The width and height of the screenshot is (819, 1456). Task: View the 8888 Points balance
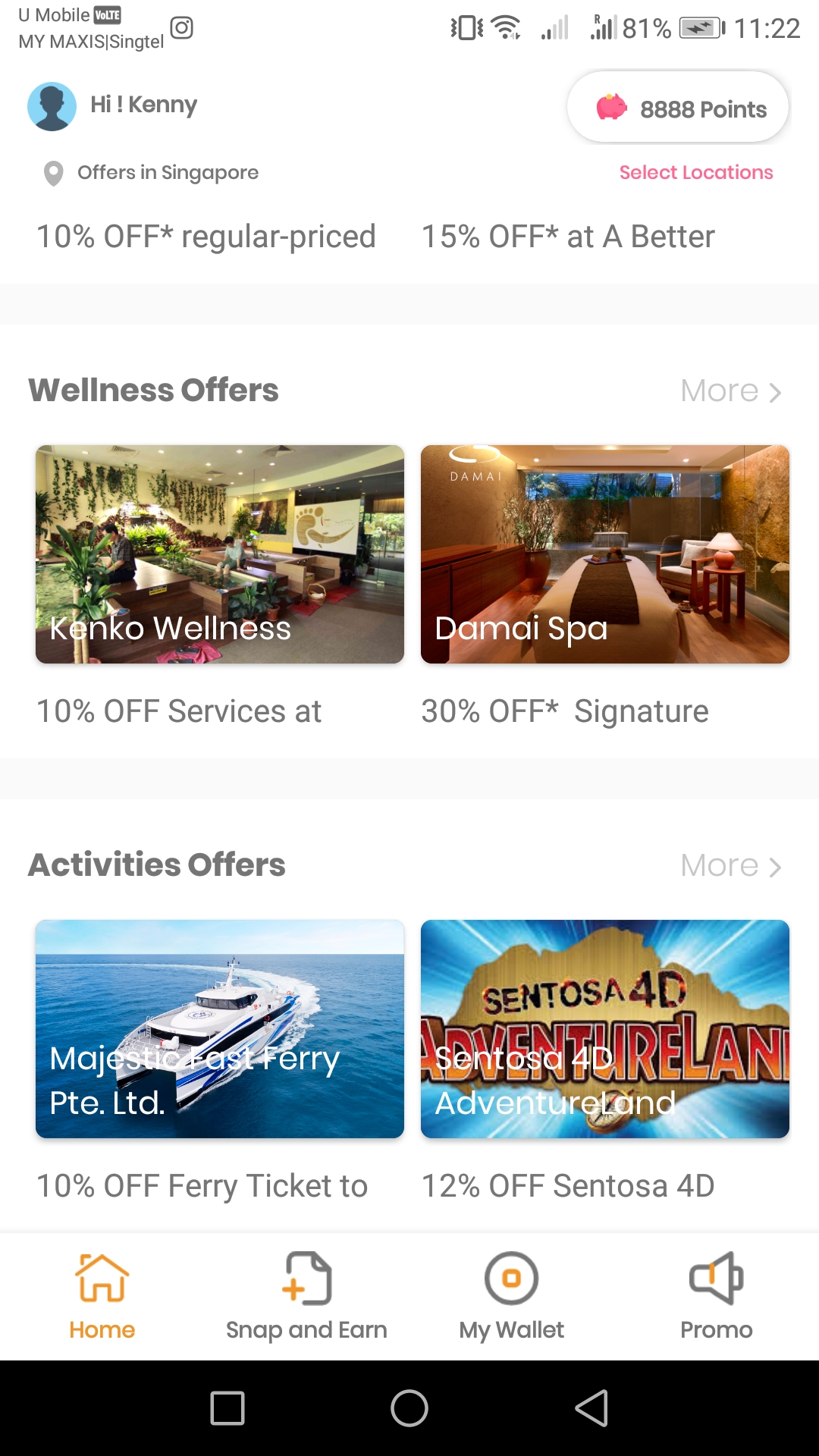pos(678,108)
